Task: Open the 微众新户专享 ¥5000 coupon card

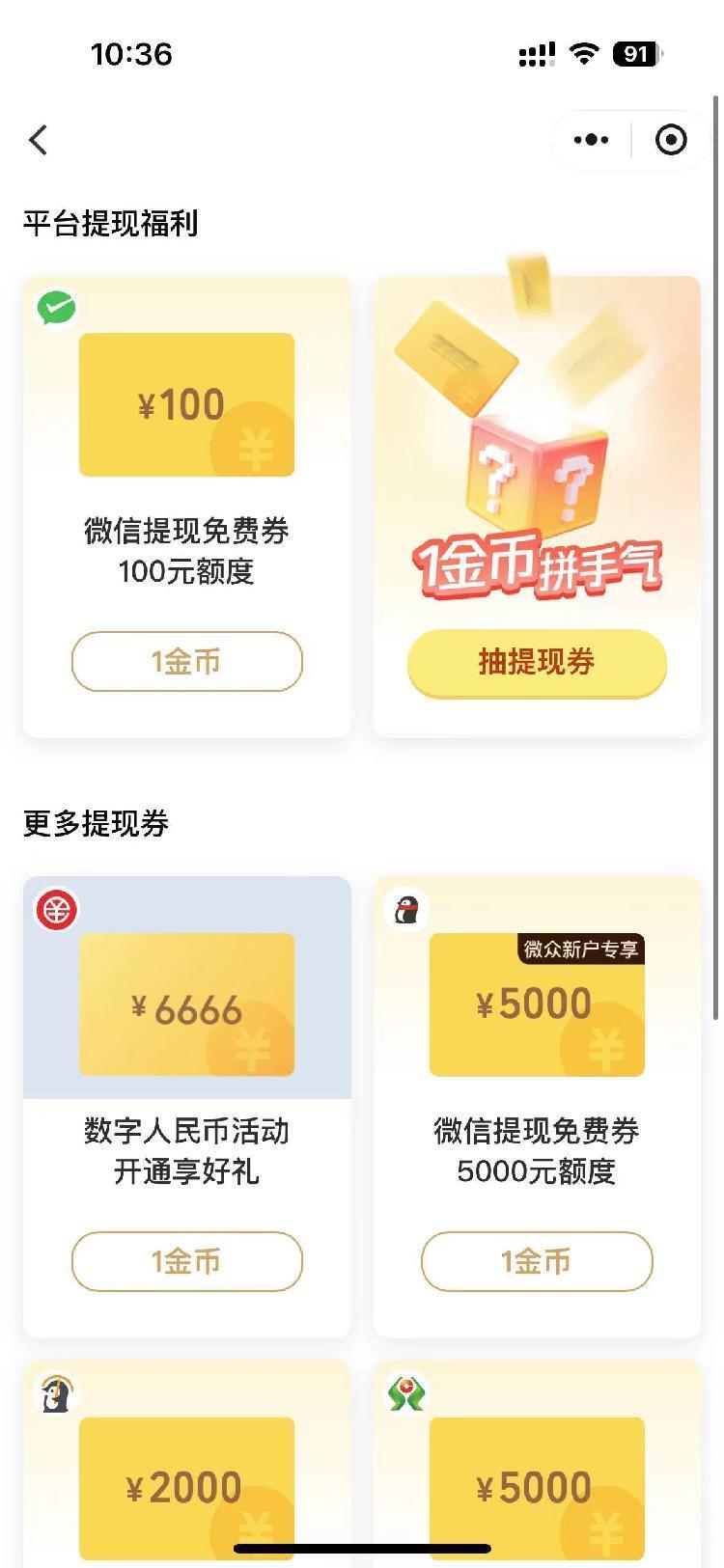Action: 537,1004
